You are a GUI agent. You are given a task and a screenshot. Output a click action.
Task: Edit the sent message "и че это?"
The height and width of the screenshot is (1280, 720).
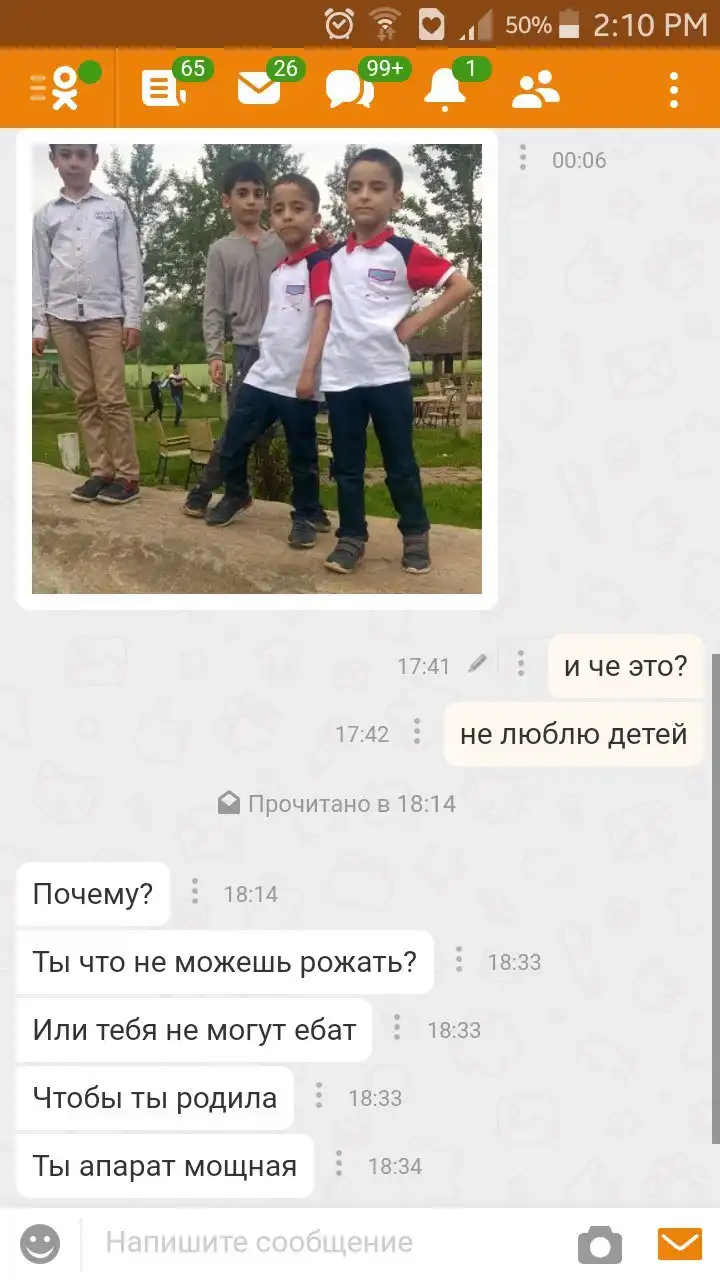pyautogui.click(x=478, y=664)
